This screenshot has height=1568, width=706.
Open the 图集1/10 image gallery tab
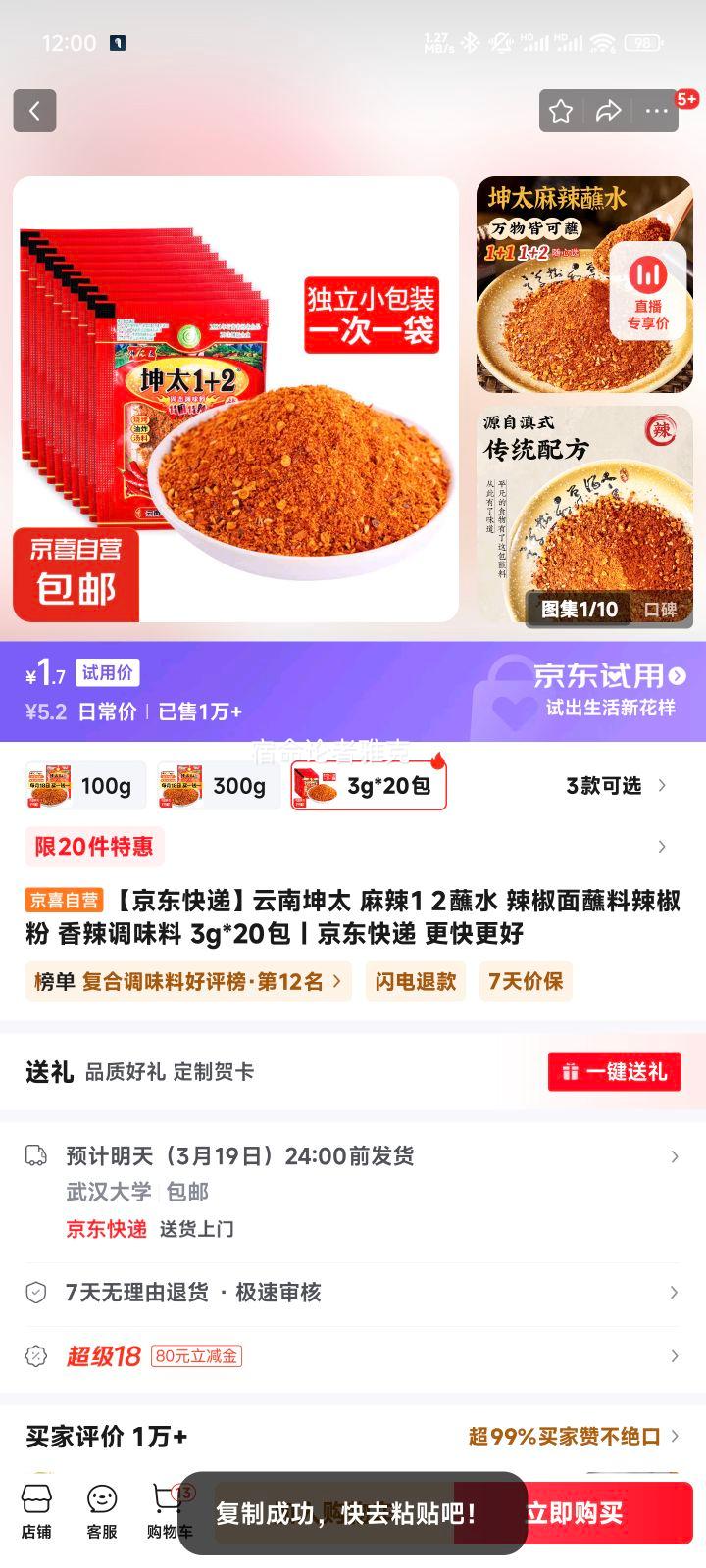point(579,608)
